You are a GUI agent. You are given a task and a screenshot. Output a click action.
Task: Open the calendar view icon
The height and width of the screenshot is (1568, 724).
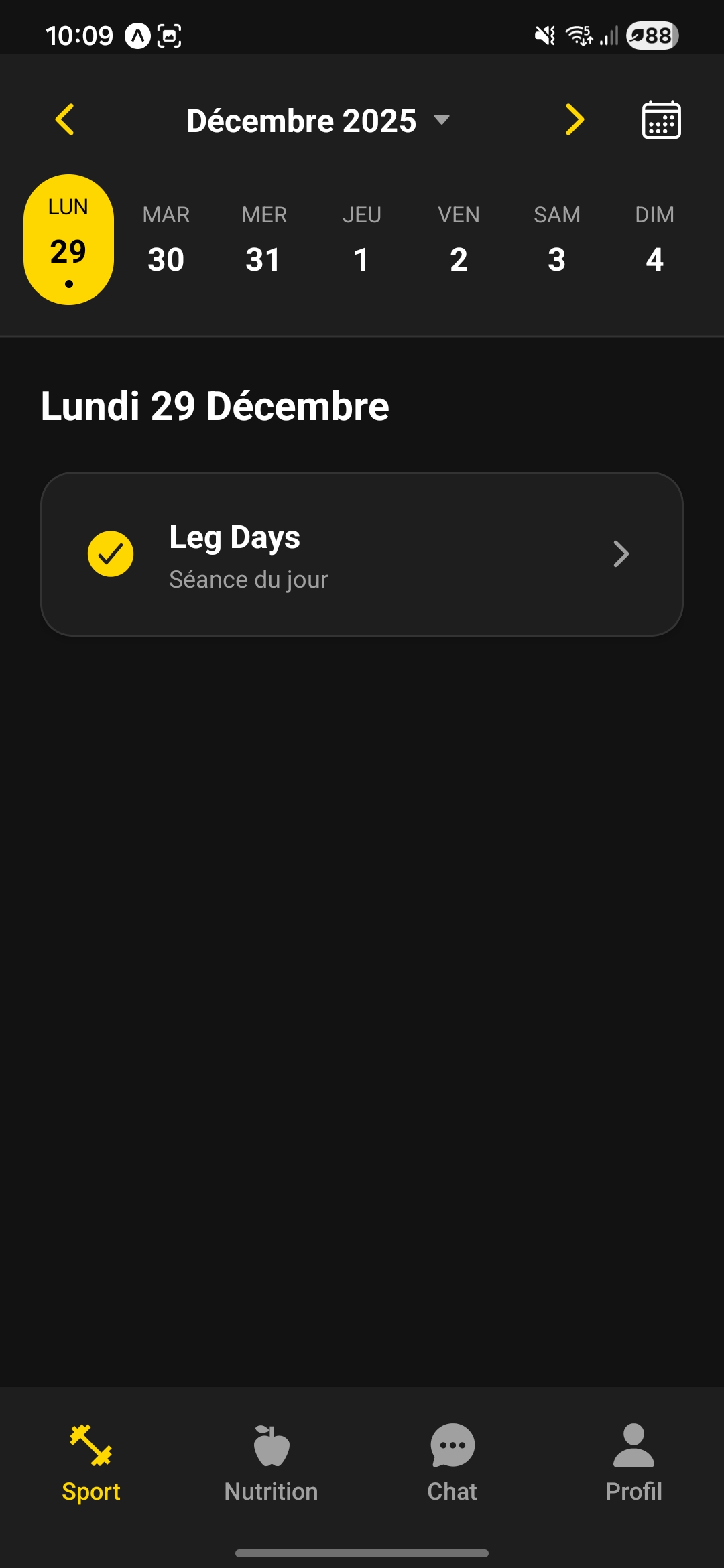click(661, 120)
